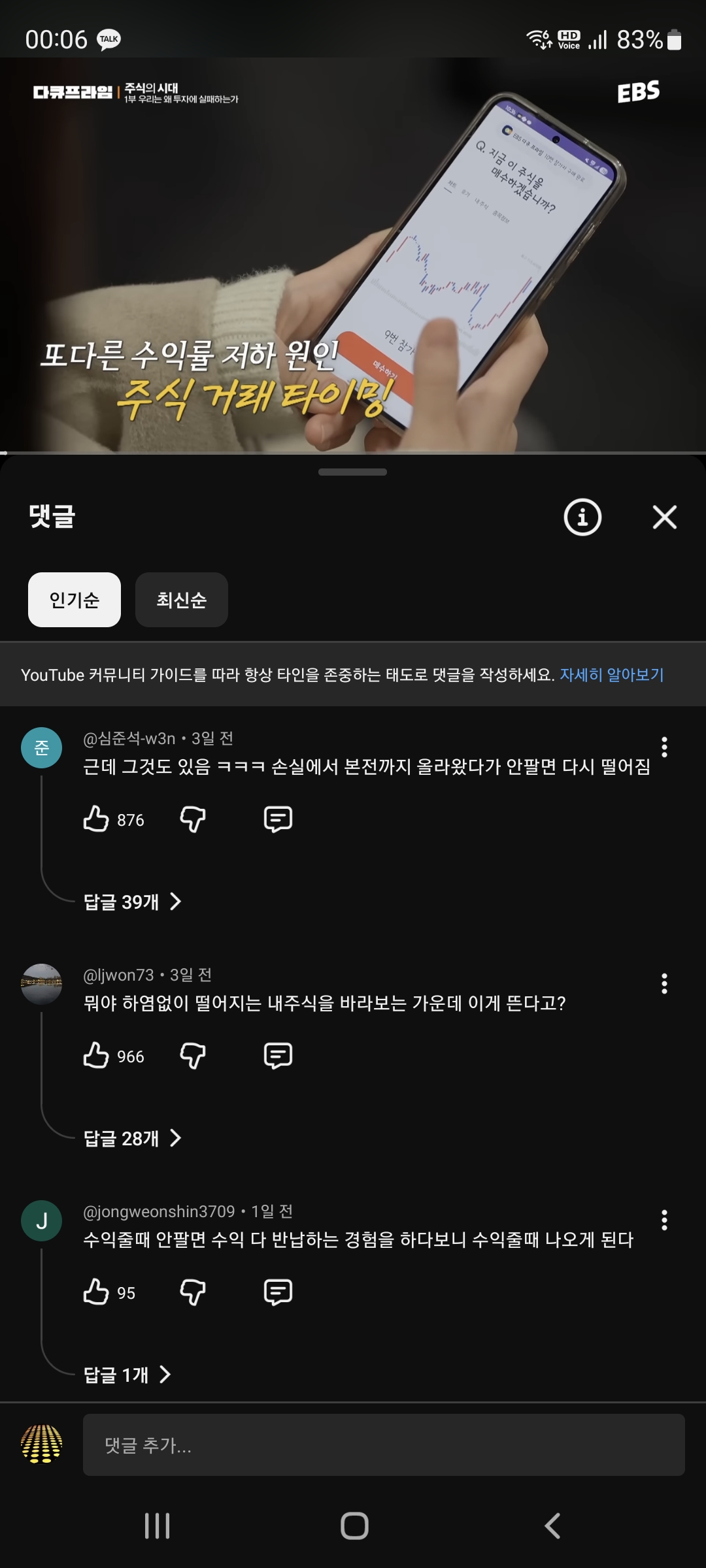Expand 답글 1개 reply
This screenshot has height=1568, width=706.
click(127, 1375)
